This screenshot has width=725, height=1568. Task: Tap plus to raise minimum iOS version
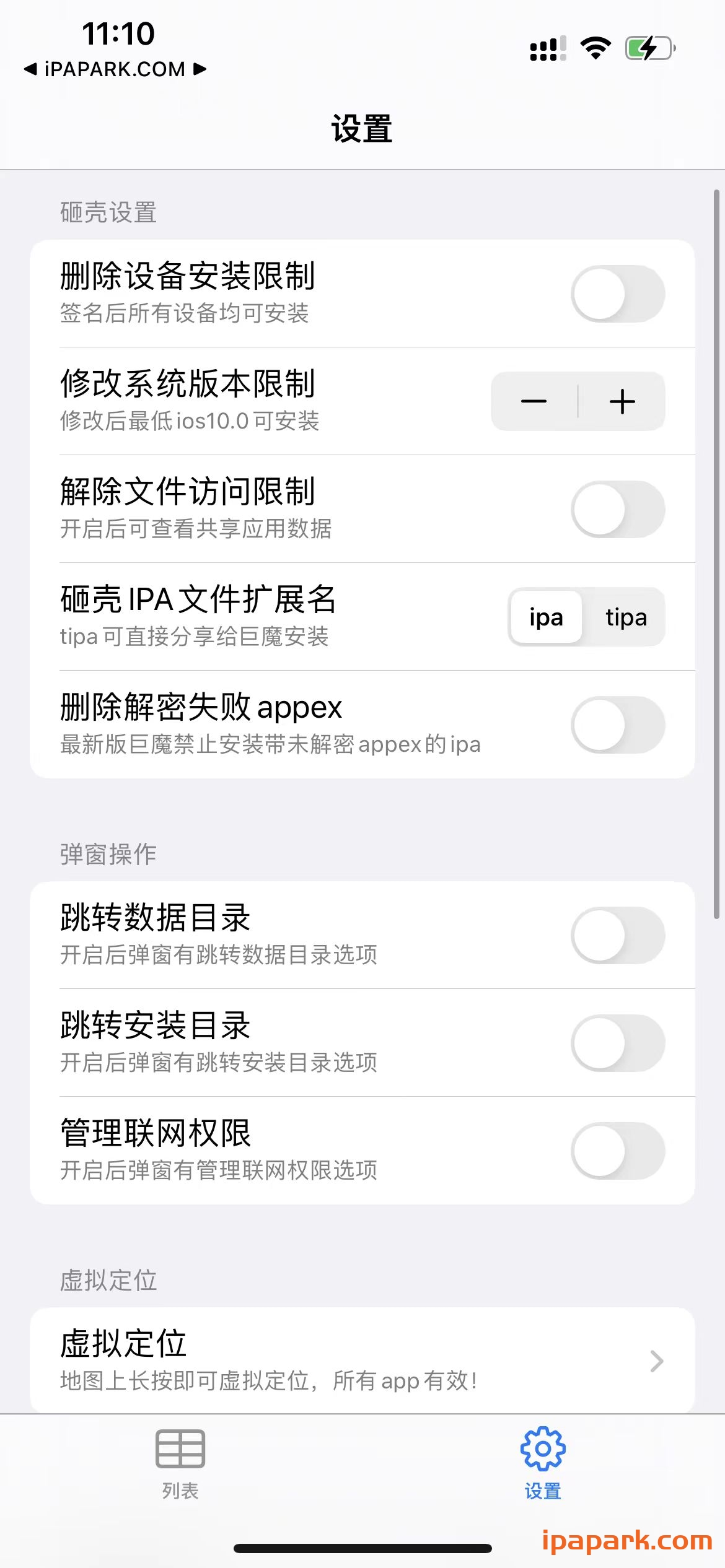tap(622, 401)
